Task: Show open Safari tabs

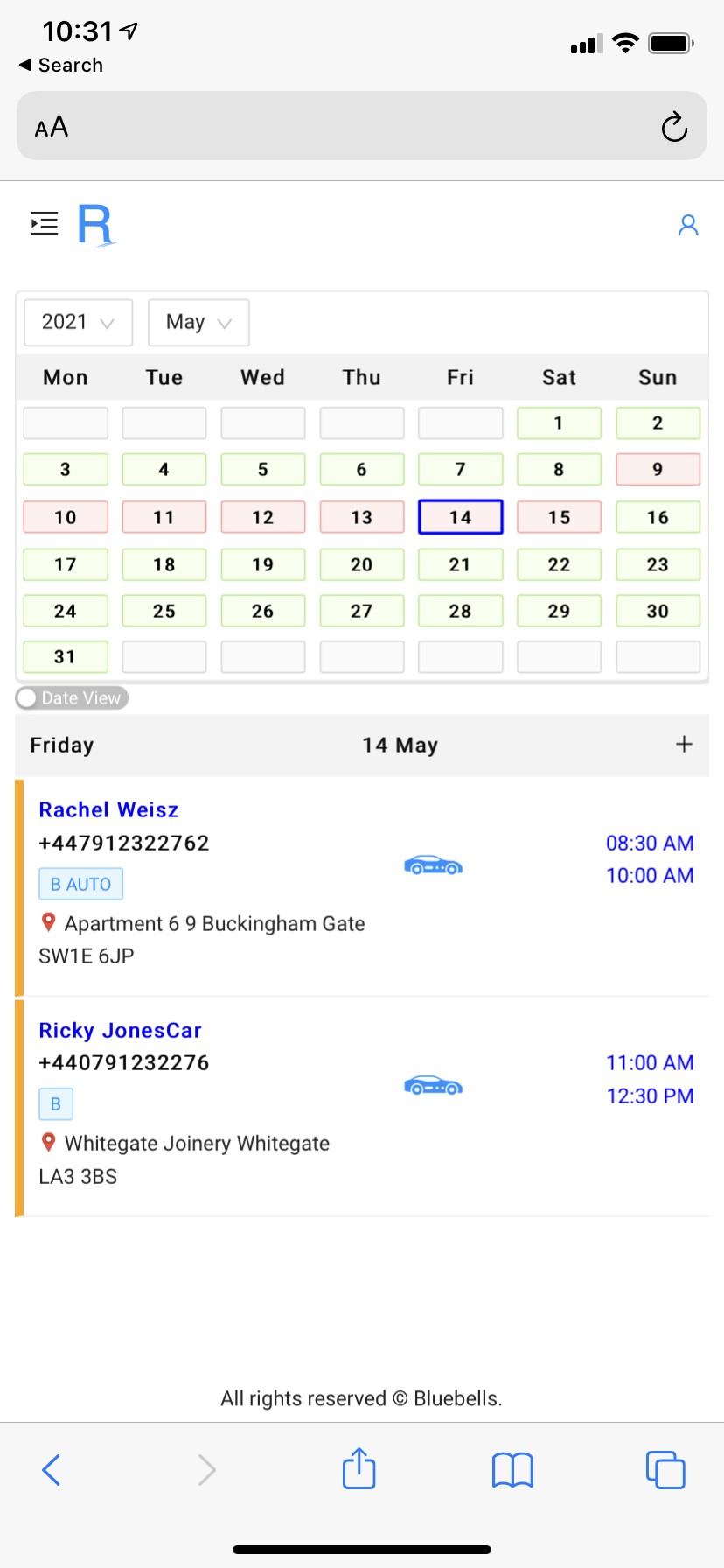Action: click(665, 1470)
